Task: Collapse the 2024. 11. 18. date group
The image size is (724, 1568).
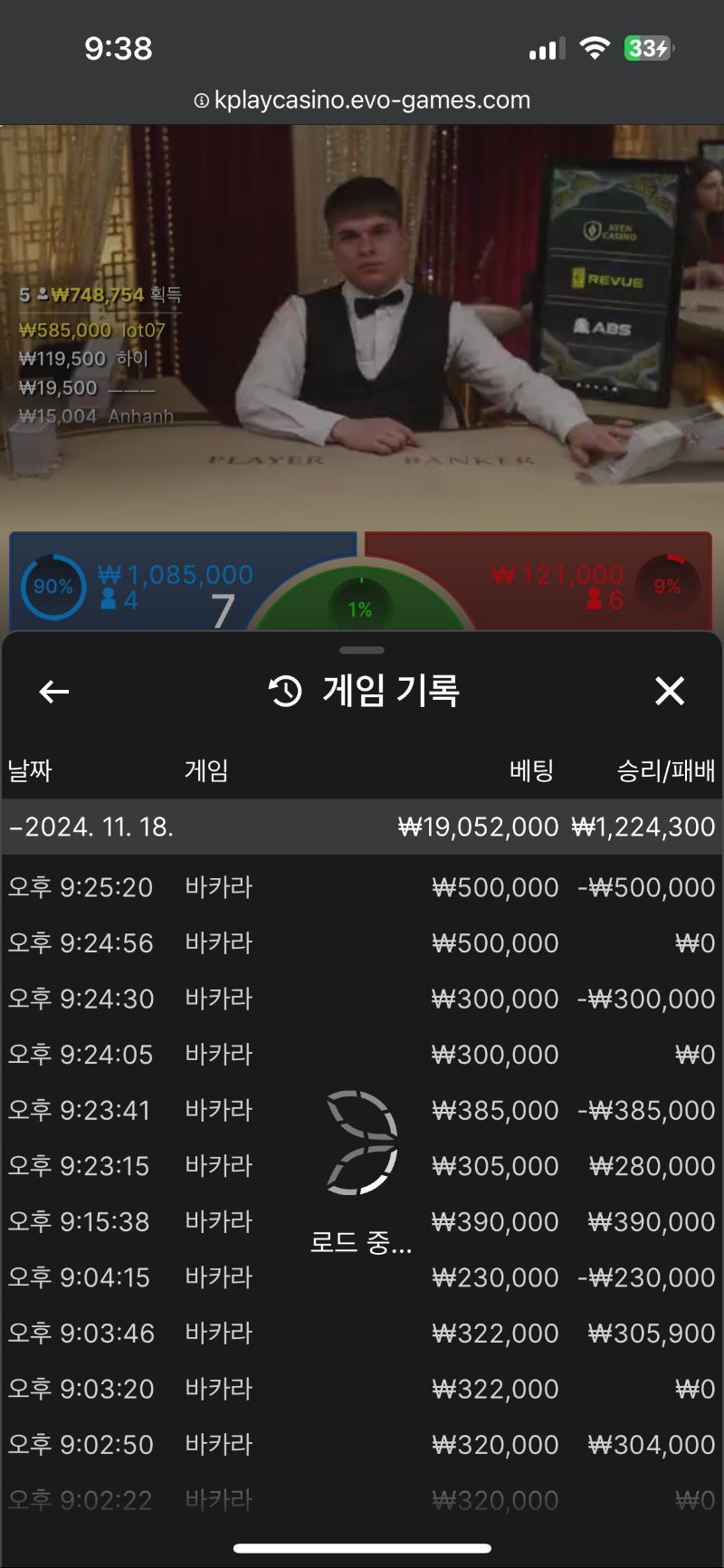Action: coord(90,827)
